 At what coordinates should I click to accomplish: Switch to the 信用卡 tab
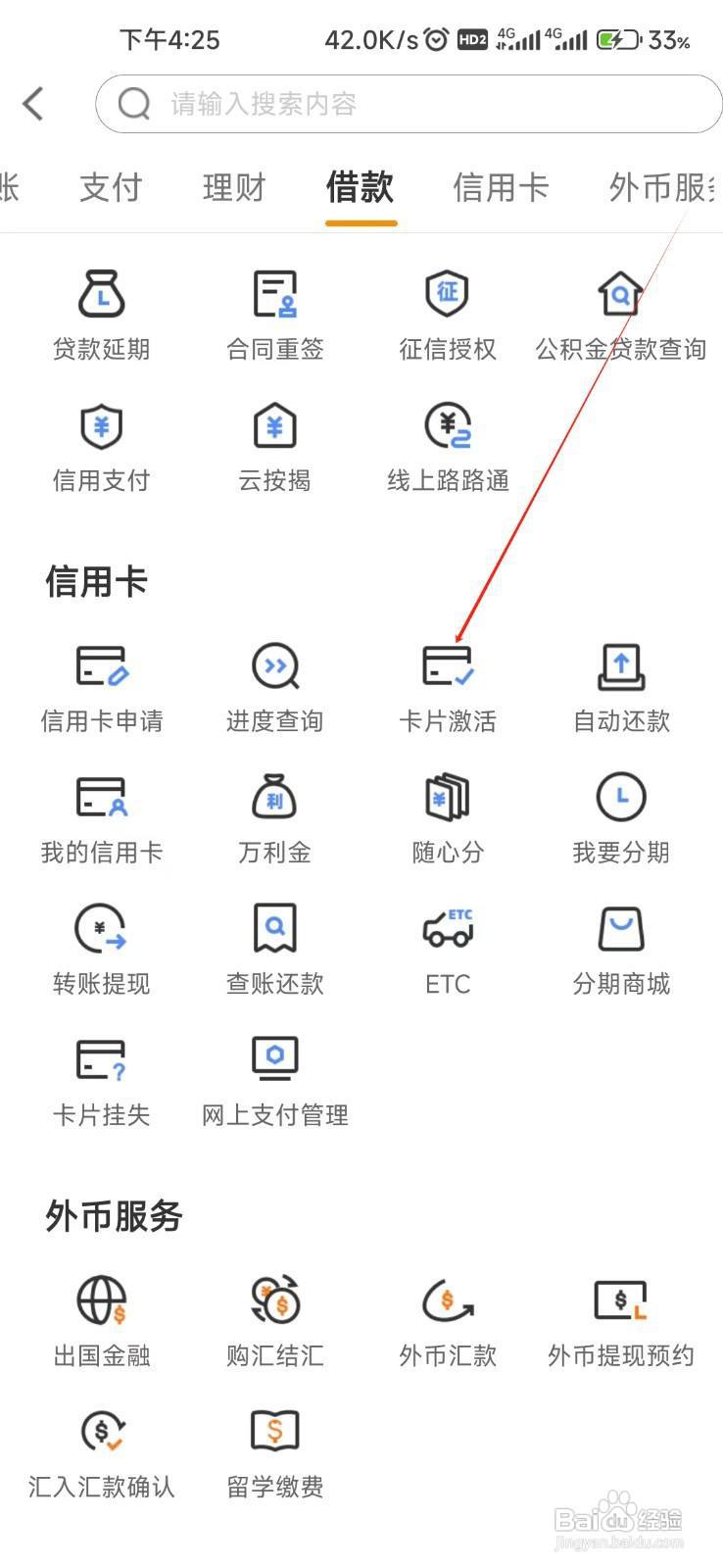[x=501, y=187]
